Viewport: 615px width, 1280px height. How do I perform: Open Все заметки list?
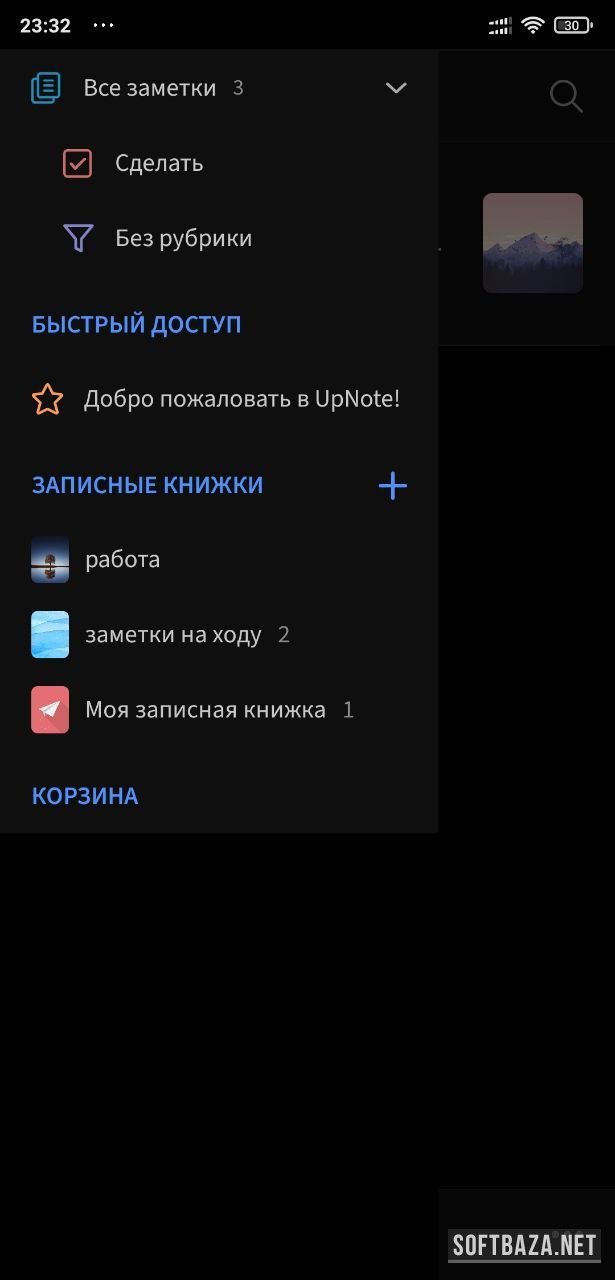tap(150, 88)
